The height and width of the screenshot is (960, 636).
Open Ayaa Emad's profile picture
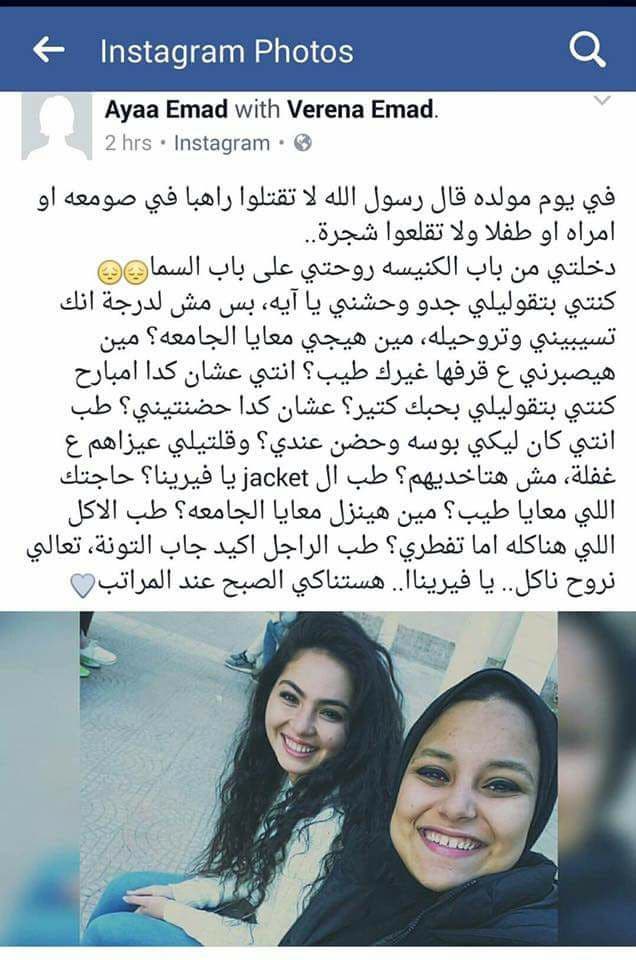tap(56, 126)
